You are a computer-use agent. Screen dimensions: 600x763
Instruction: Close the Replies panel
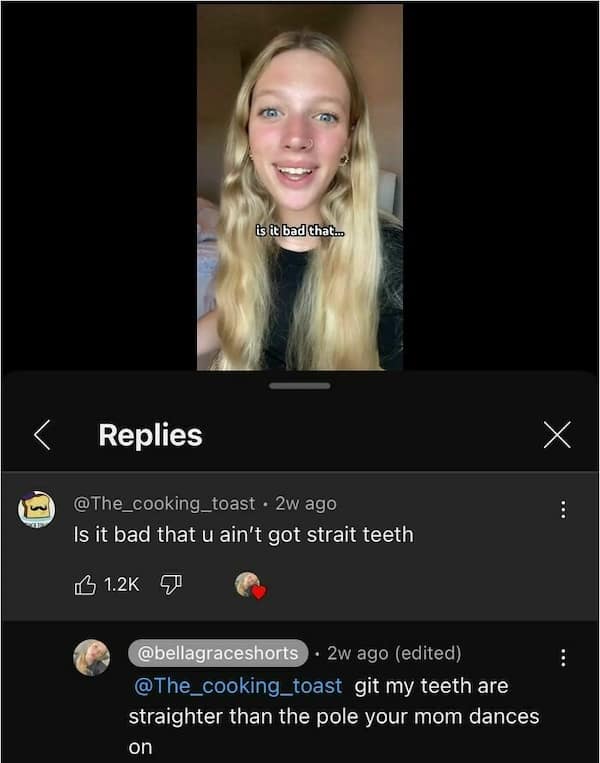click(557, 434)
